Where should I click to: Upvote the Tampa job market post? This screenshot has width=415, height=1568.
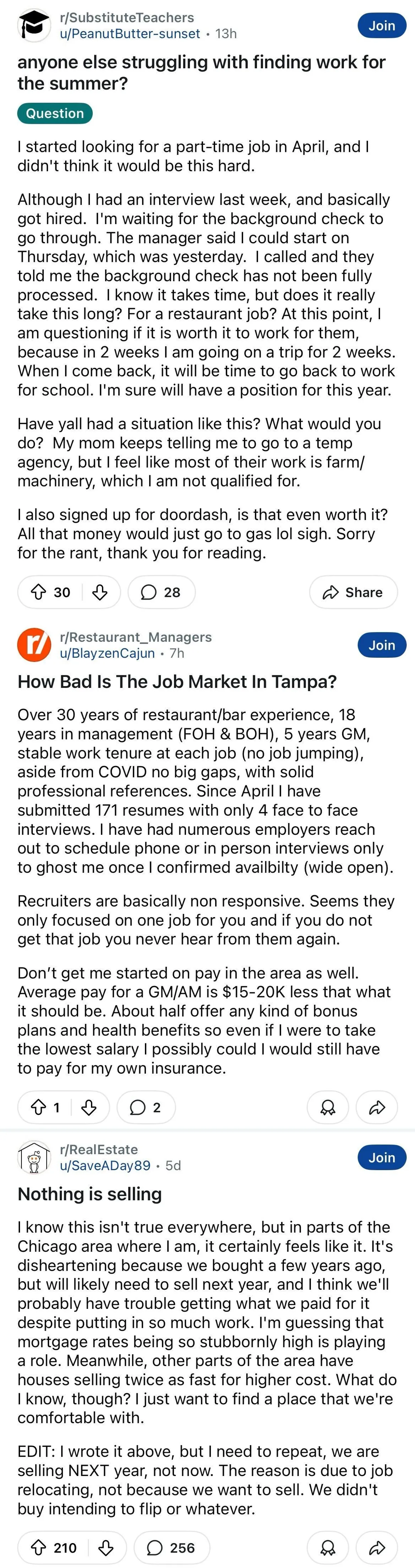(x=38, y=1107)
